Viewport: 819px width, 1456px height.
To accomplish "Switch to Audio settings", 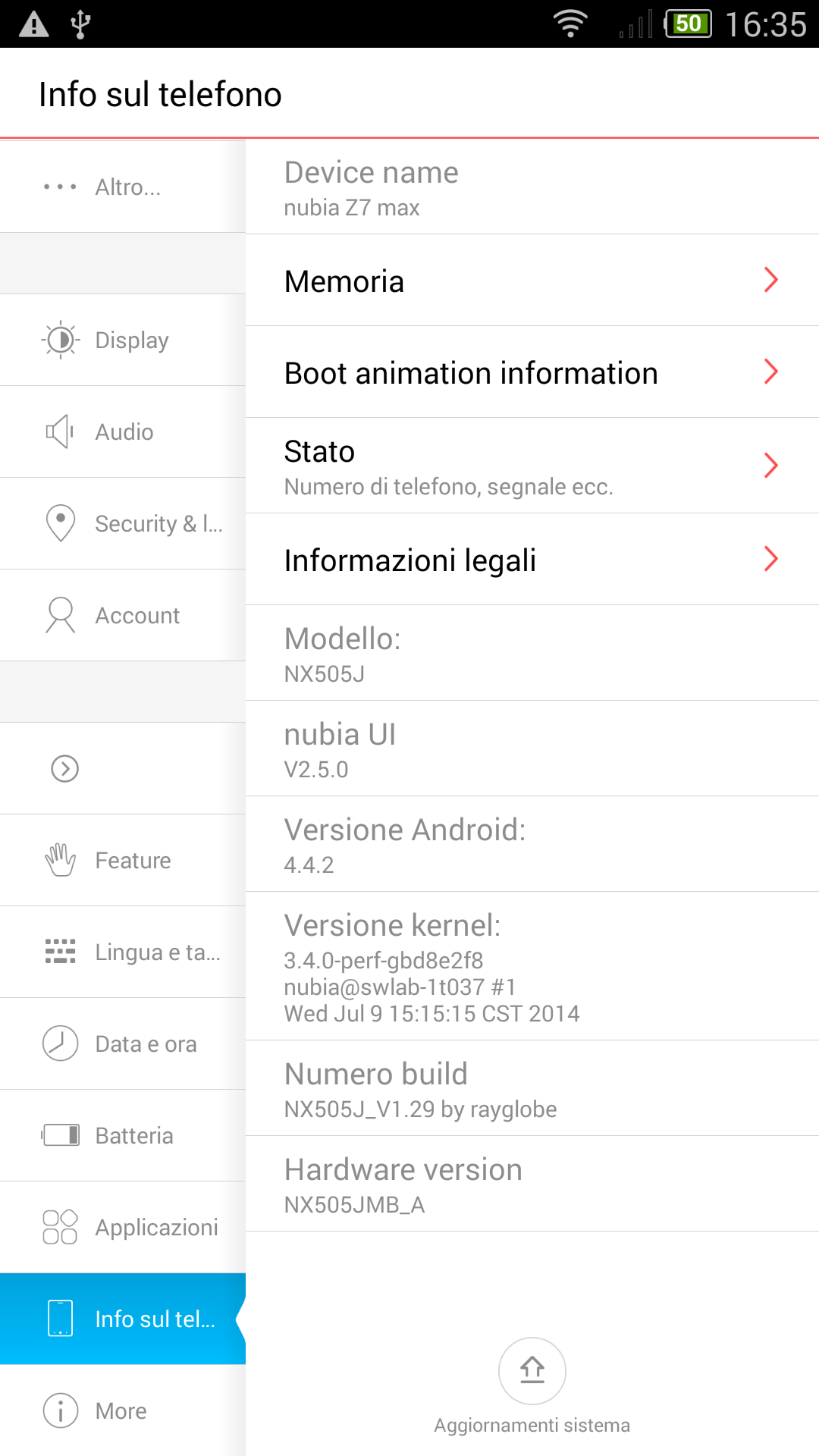I will point(123,431).
